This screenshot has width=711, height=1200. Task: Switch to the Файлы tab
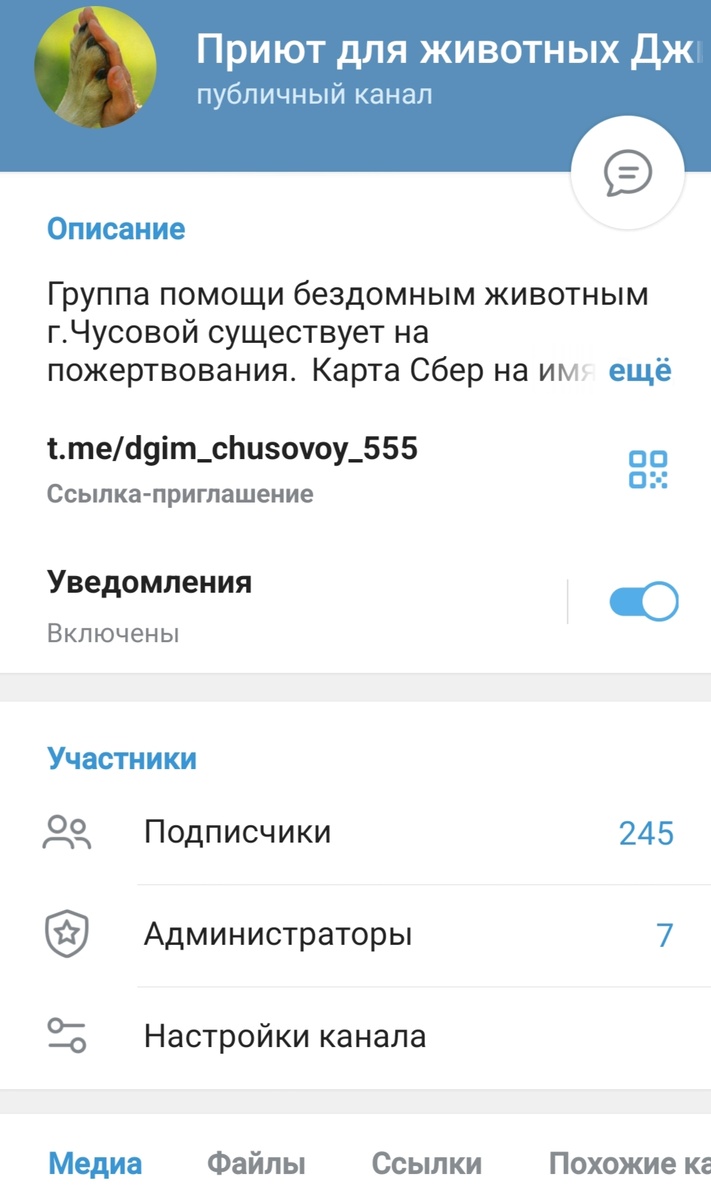(x=256, y=1163)
